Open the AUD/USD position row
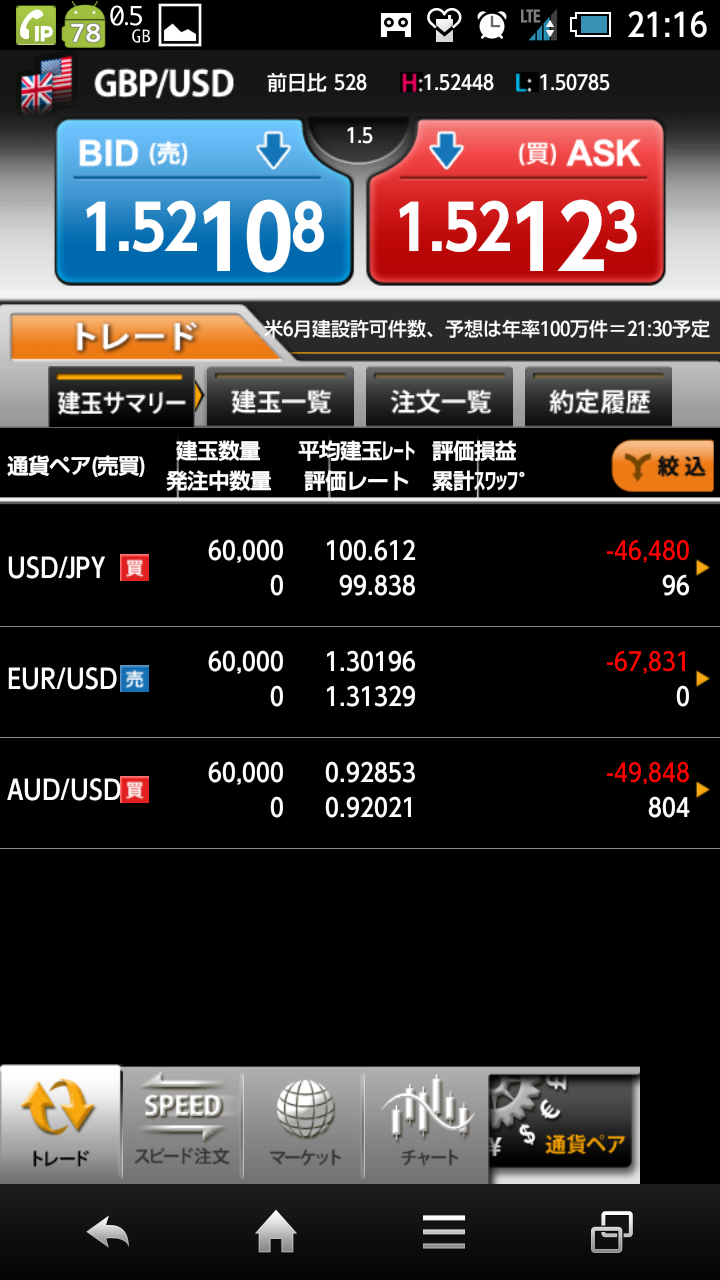720x1280 pixels. (360, 790)
